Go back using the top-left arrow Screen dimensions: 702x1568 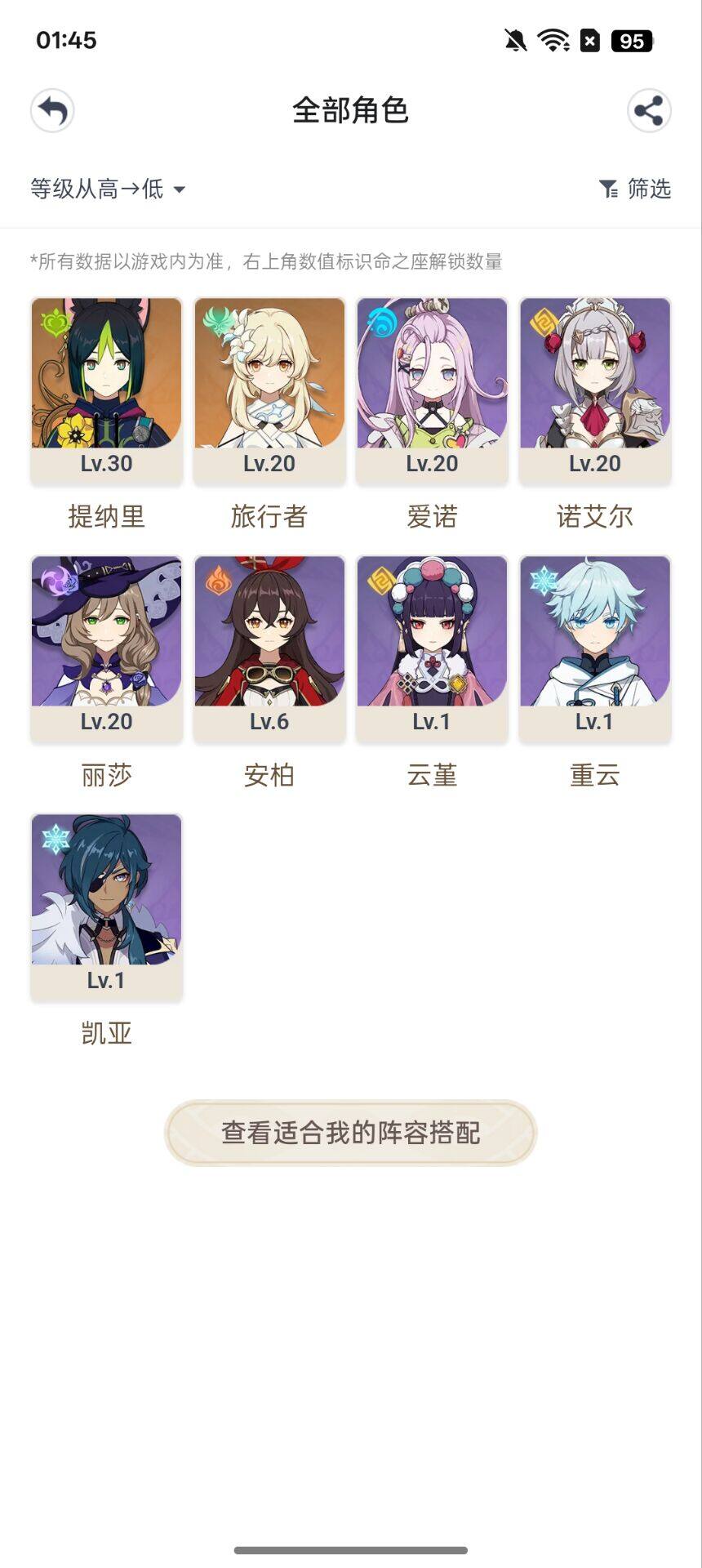52,110
